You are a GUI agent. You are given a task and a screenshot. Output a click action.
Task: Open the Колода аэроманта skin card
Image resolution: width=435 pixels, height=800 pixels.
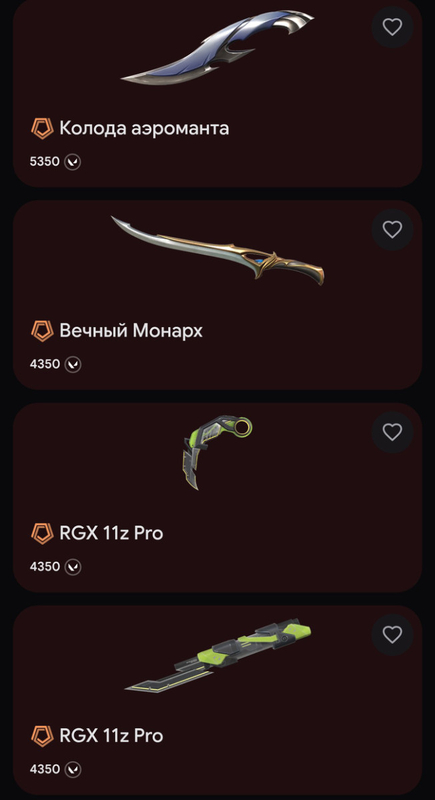click(x=217, y=93)
